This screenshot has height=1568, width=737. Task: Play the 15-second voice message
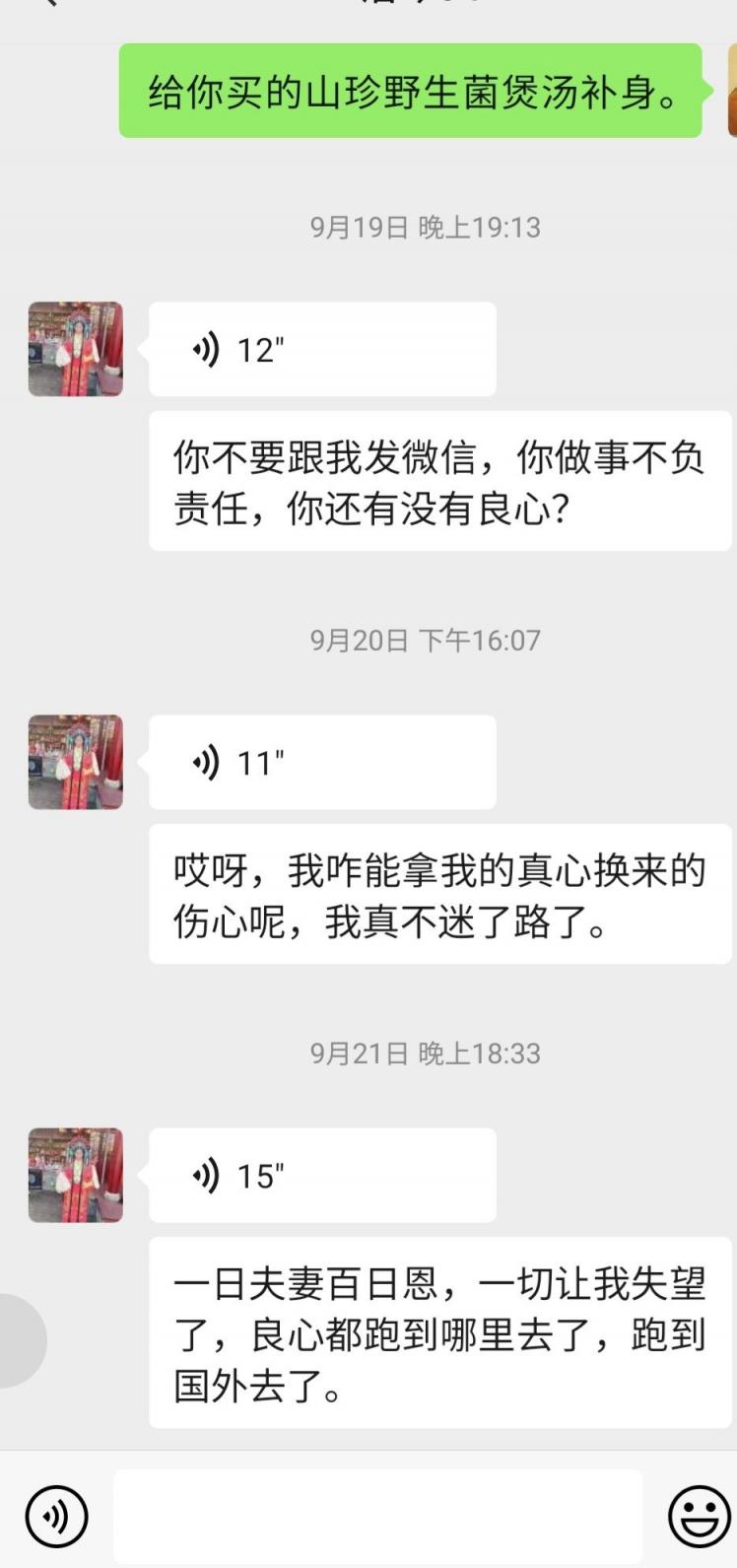(321, 1176)
